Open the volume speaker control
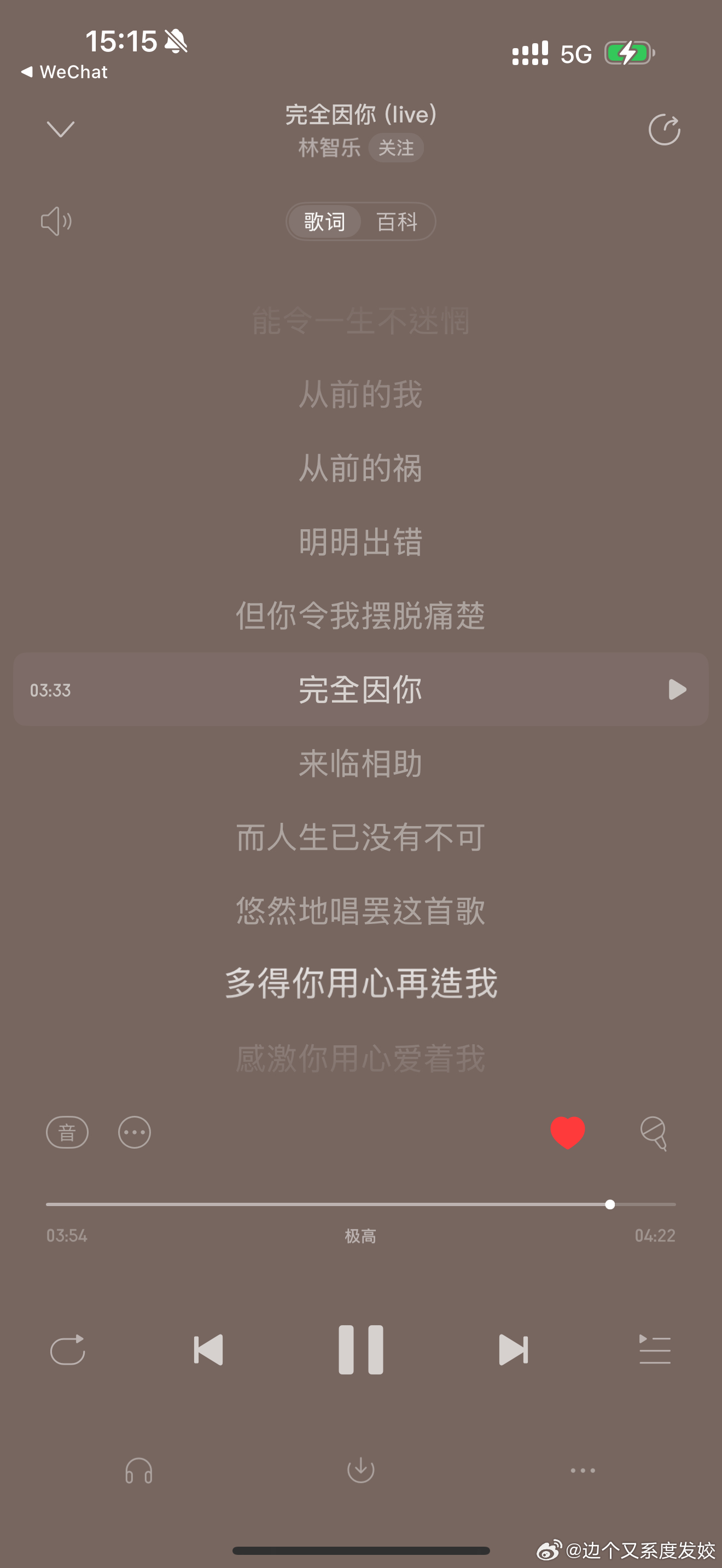 pos(56,221)
